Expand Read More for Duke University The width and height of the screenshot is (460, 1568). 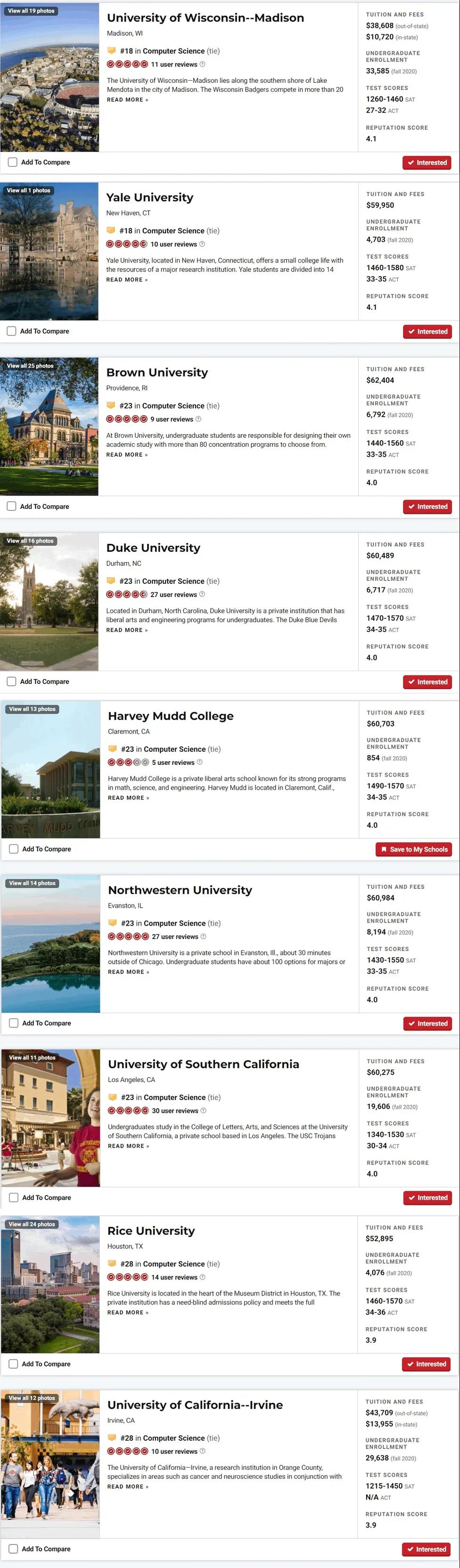pos(127,630)
